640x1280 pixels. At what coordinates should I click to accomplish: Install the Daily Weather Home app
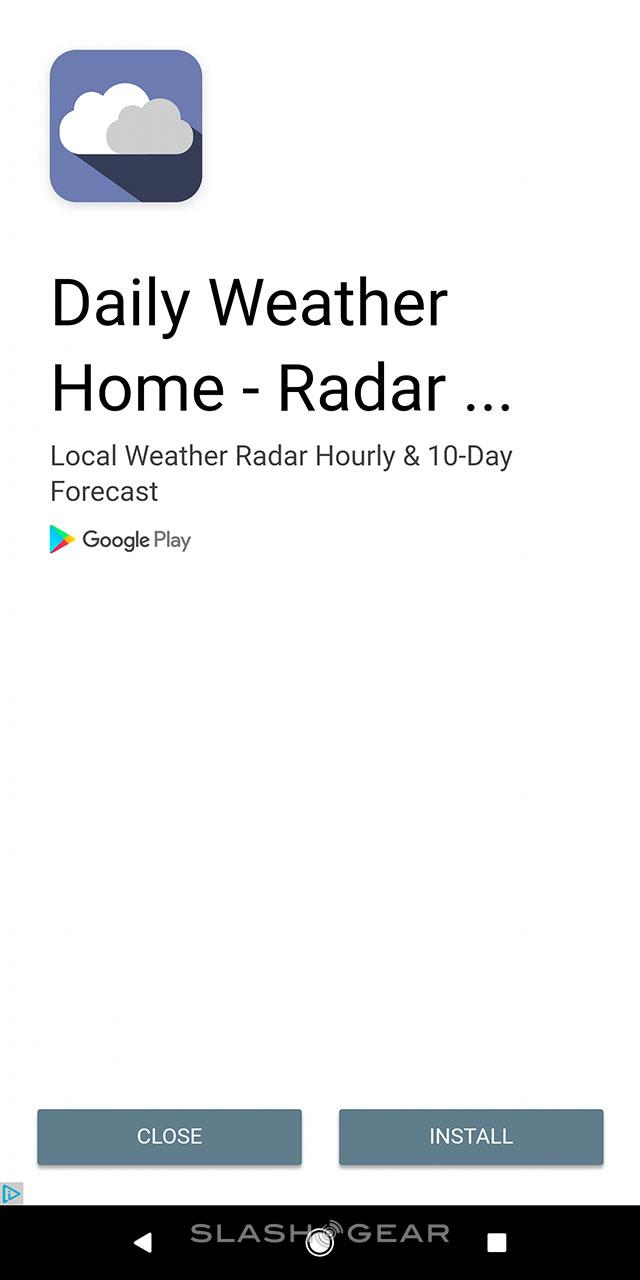471,1137
